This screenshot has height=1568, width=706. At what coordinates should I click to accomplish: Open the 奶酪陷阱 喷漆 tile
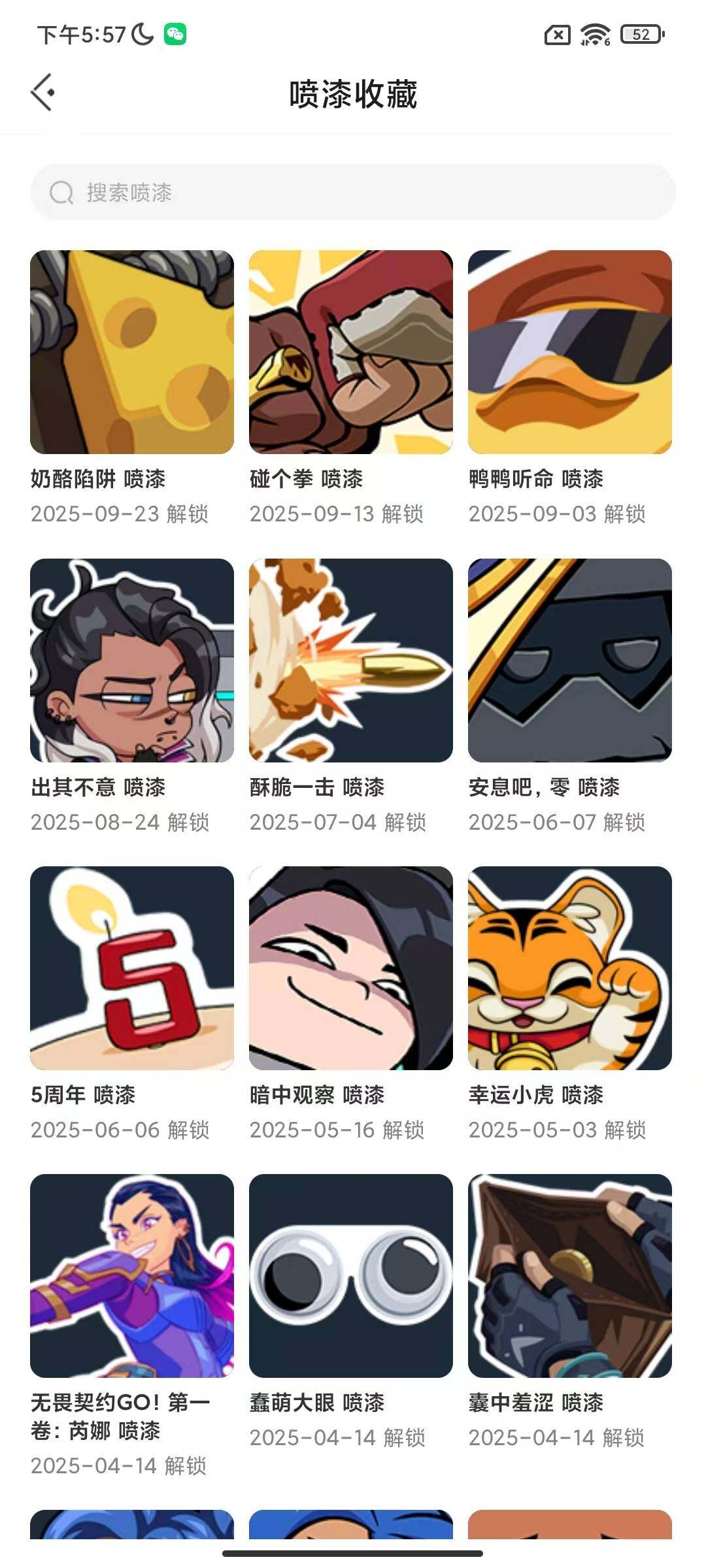pos(132,352)
